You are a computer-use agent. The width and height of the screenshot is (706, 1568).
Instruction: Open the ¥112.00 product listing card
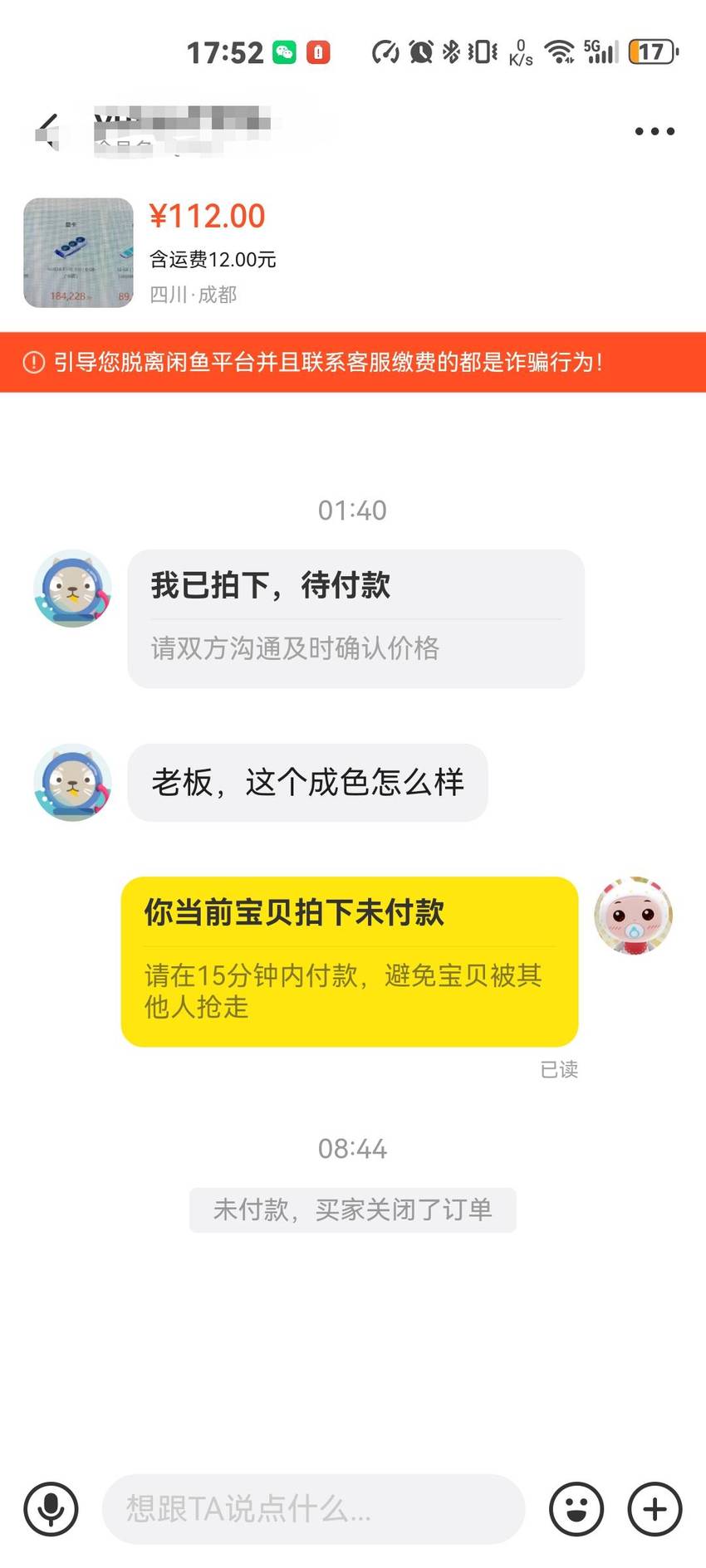353,252
